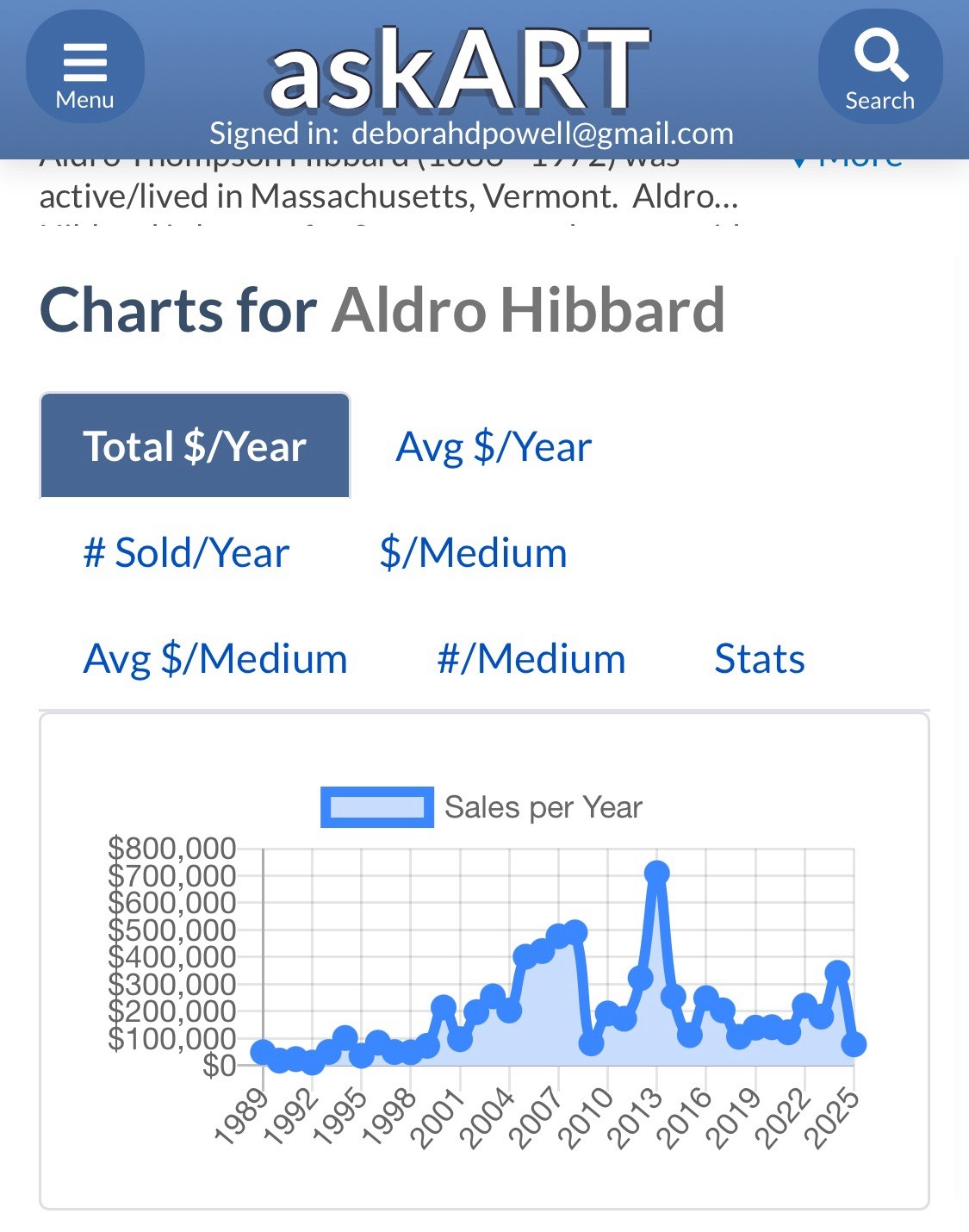Viewport: 969px width, 1232px height.
Task: Open the Search button
Action: click(x=879, y=67)
